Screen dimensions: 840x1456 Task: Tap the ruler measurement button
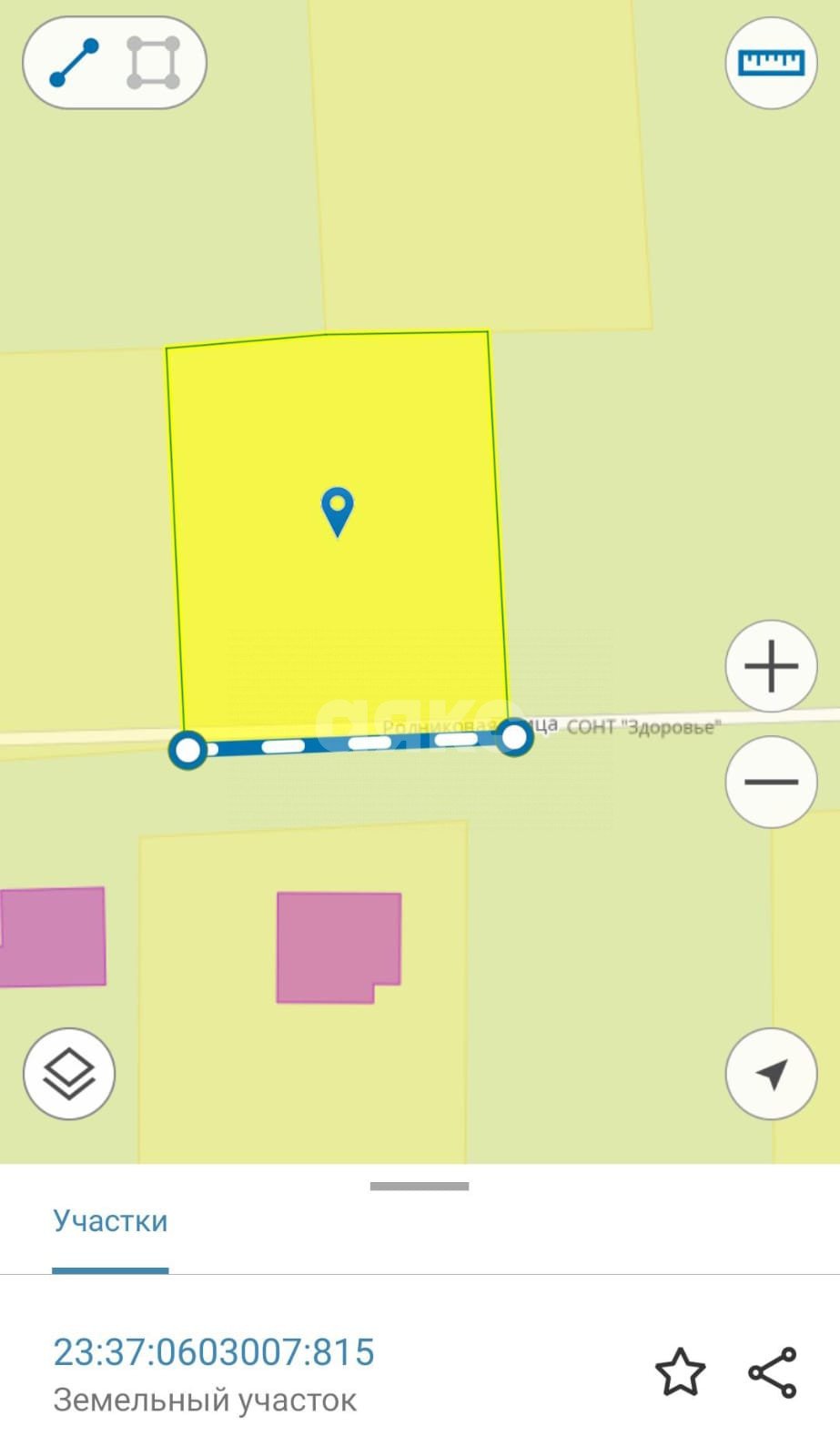click(x=771, y=63)
